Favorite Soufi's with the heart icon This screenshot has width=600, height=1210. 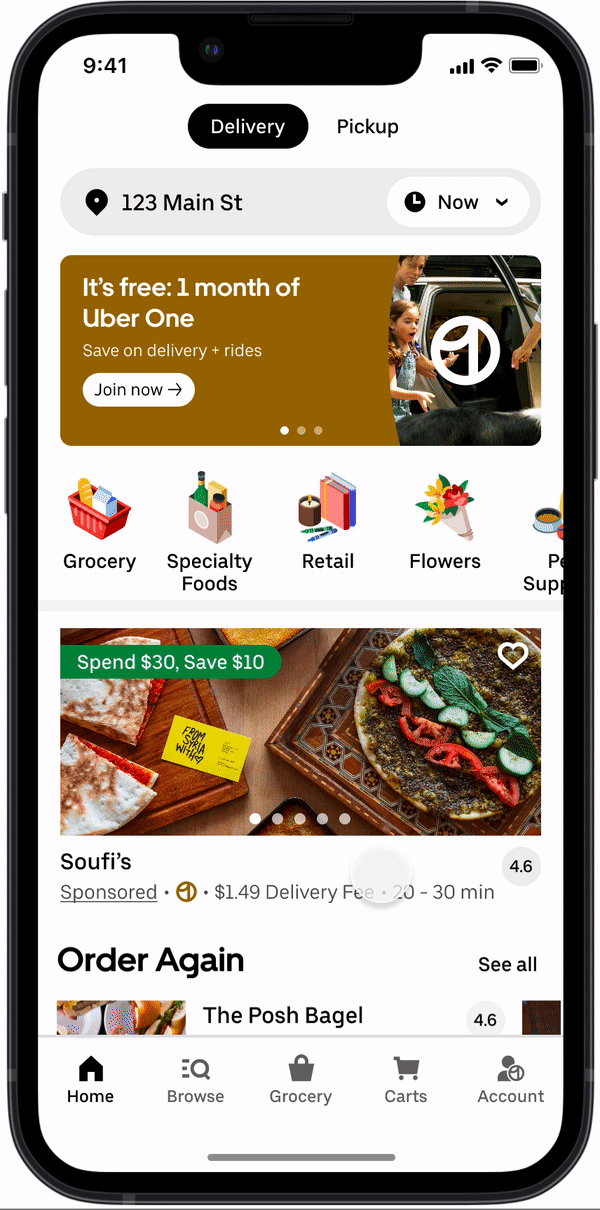click(x=513, y=656)
